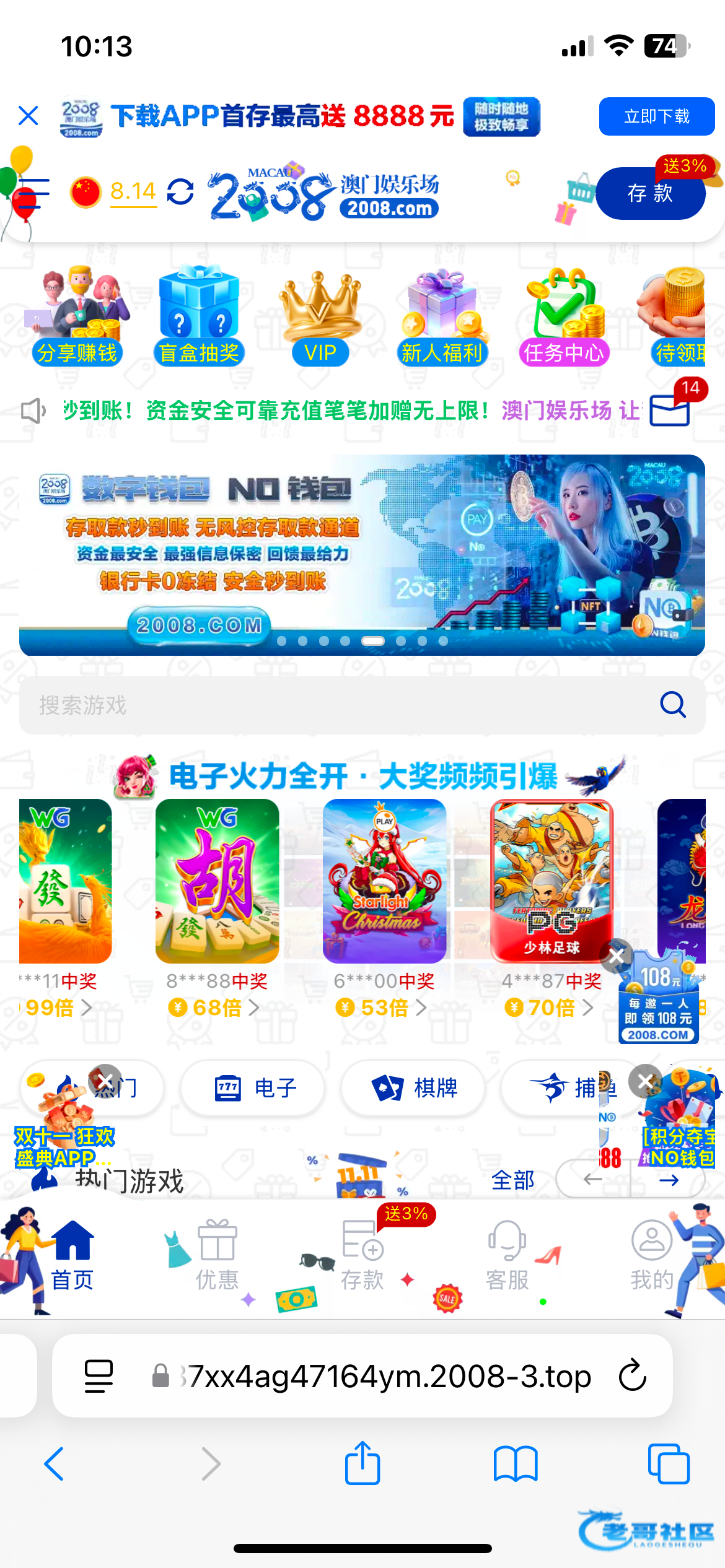Open 任务中心 task center
This screenshot has height=1568, width=725.
click(564, 317)
